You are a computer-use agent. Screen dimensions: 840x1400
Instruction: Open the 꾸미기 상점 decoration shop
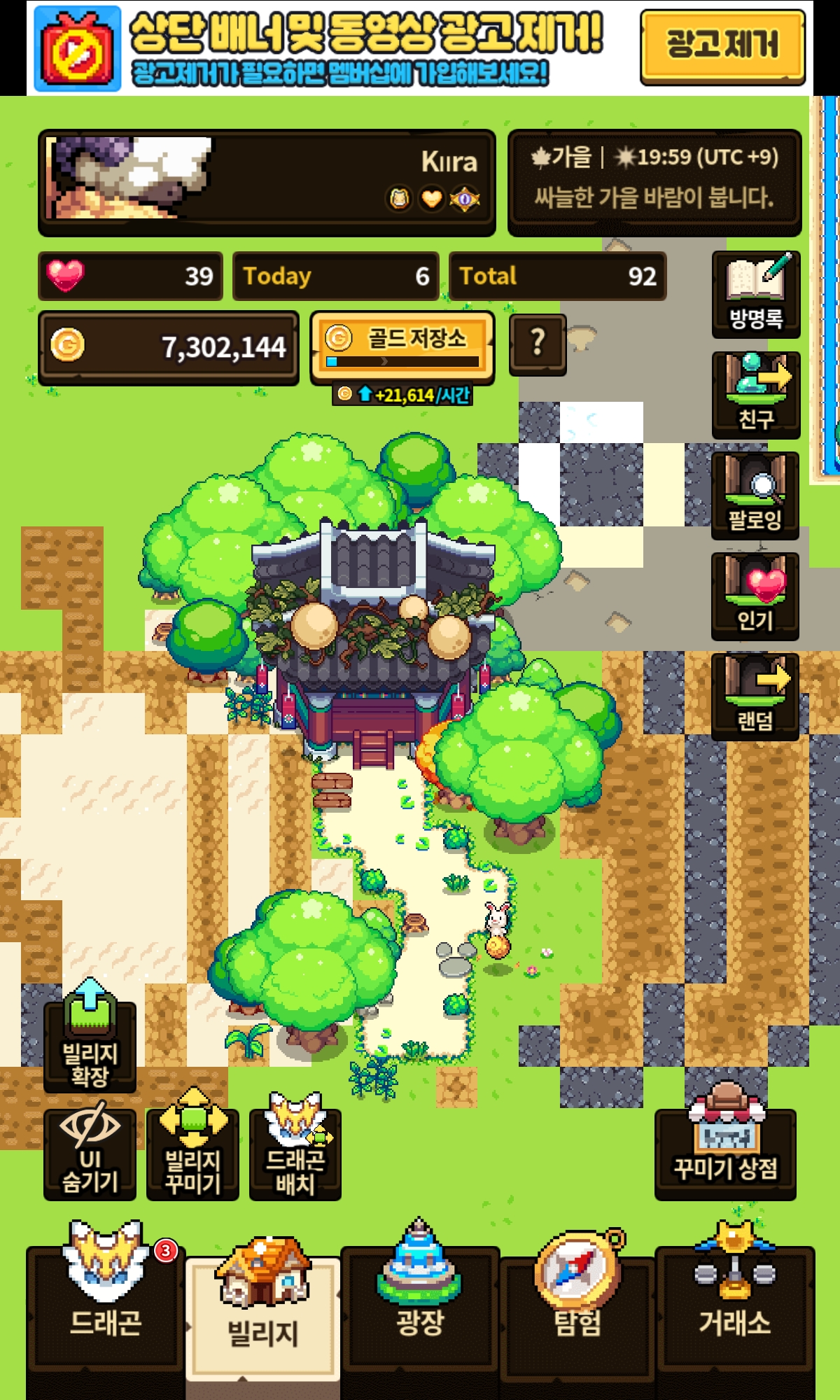725,1142
